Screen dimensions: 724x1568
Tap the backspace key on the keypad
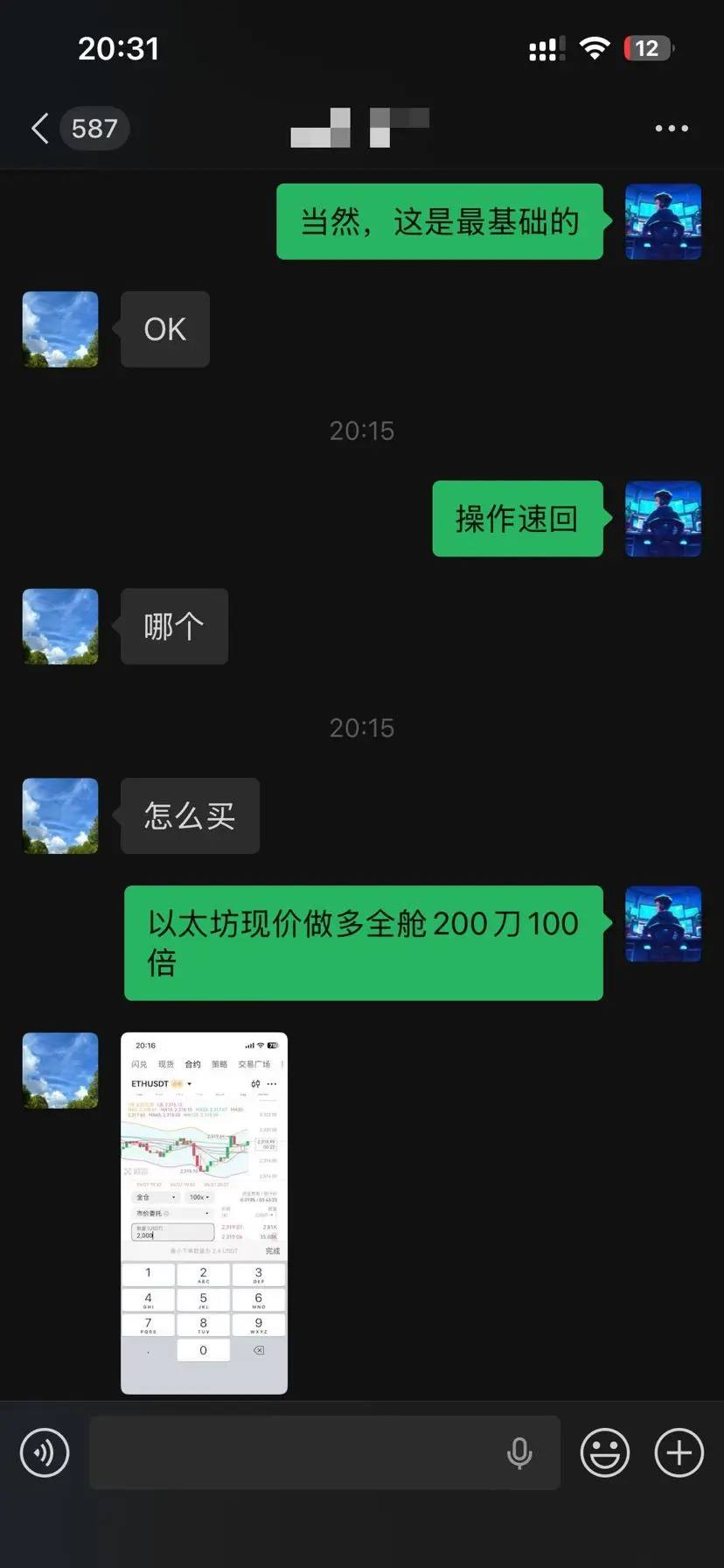[x=259, y=1349]
